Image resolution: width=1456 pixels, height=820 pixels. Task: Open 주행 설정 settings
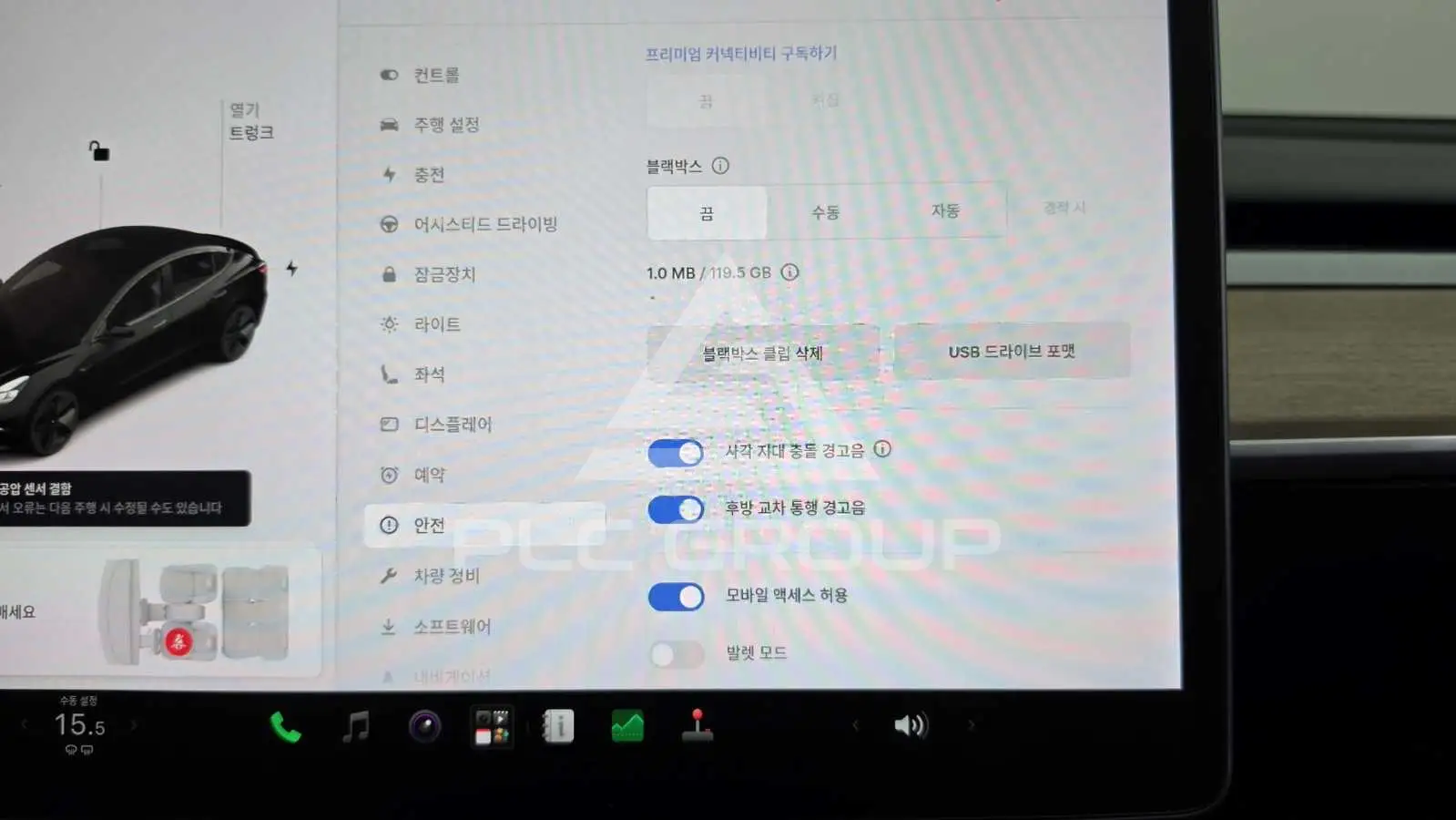430,125
